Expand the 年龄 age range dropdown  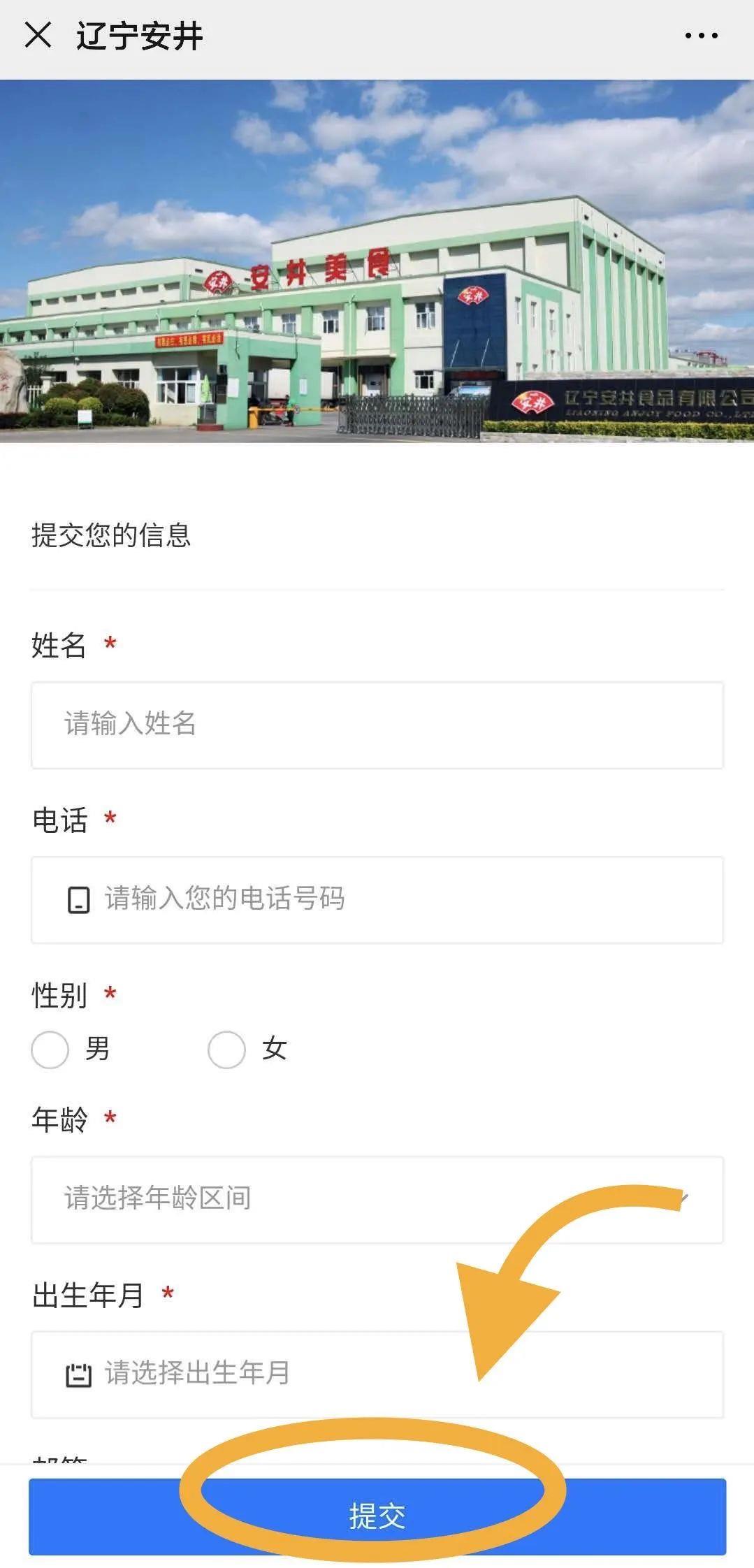point(377,1199)
